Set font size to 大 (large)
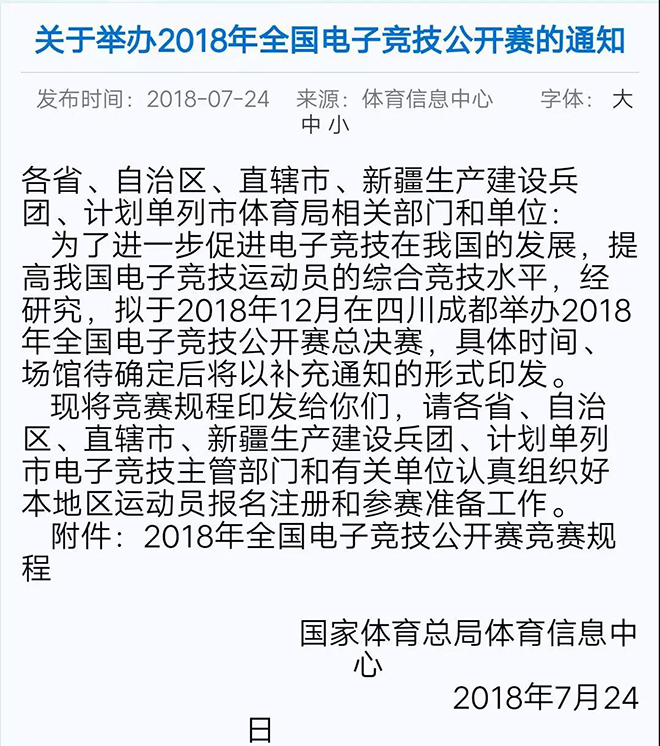The image size is (660, 746). coord(622,99)
